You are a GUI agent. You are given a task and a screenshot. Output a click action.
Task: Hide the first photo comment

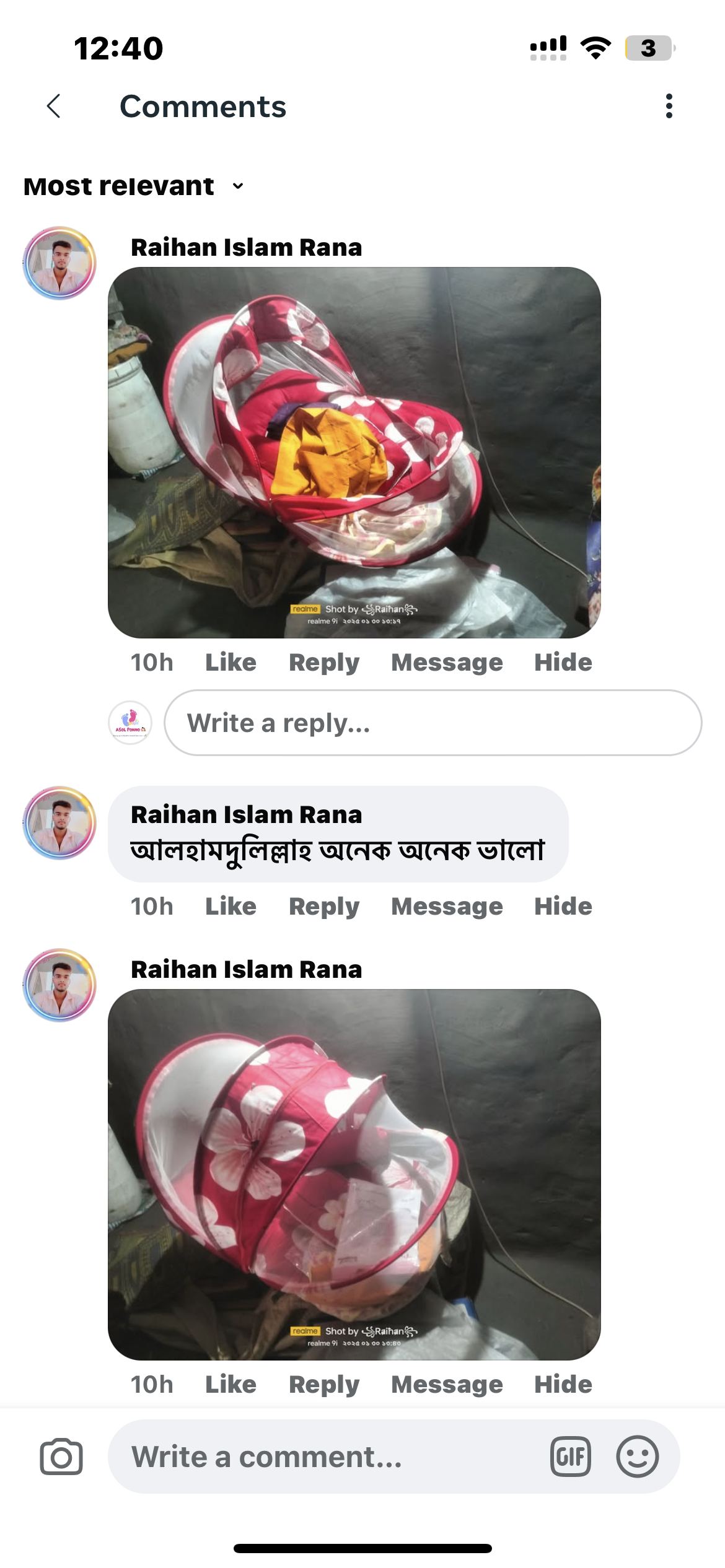coord(563,662)
